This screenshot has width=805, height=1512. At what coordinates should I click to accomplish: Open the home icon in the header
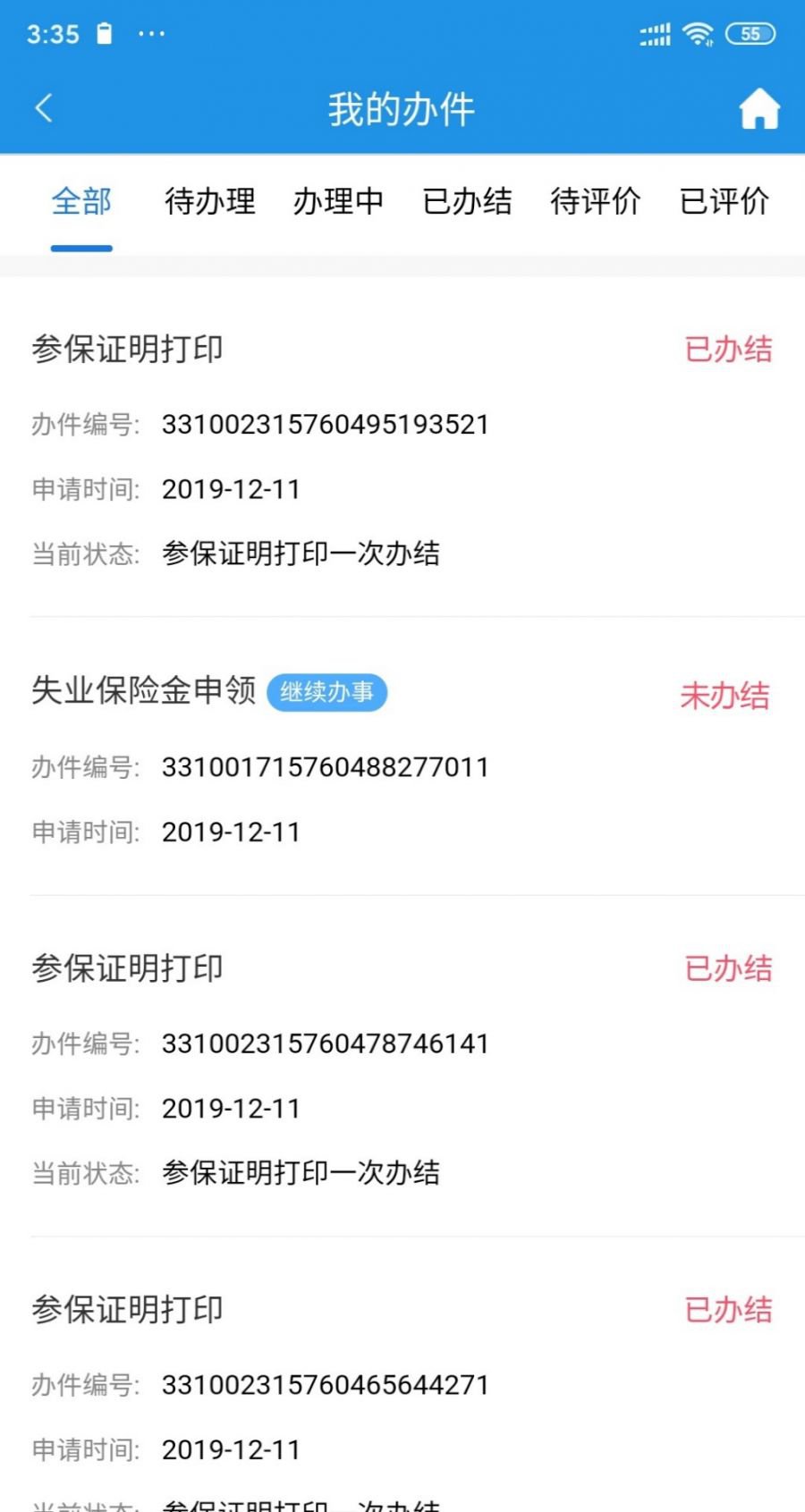758,109
